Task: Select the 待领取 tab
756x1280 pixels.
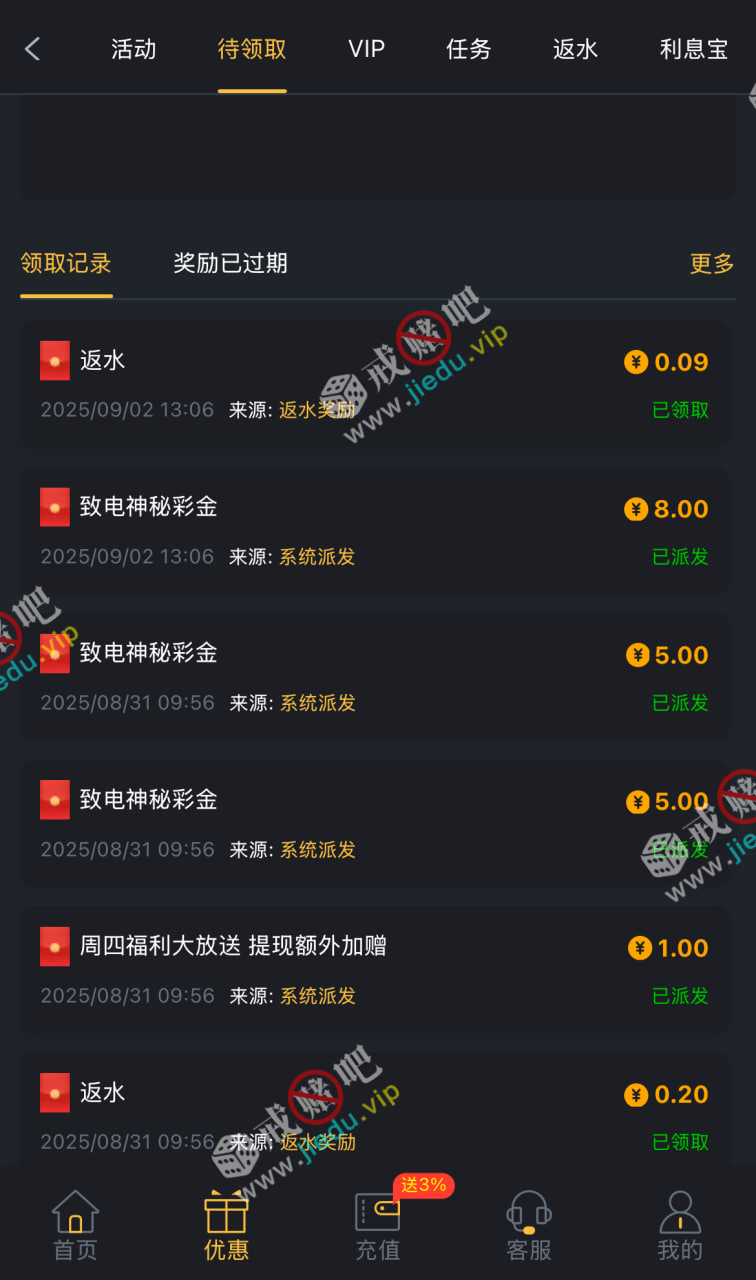Action: pos(252,49)
